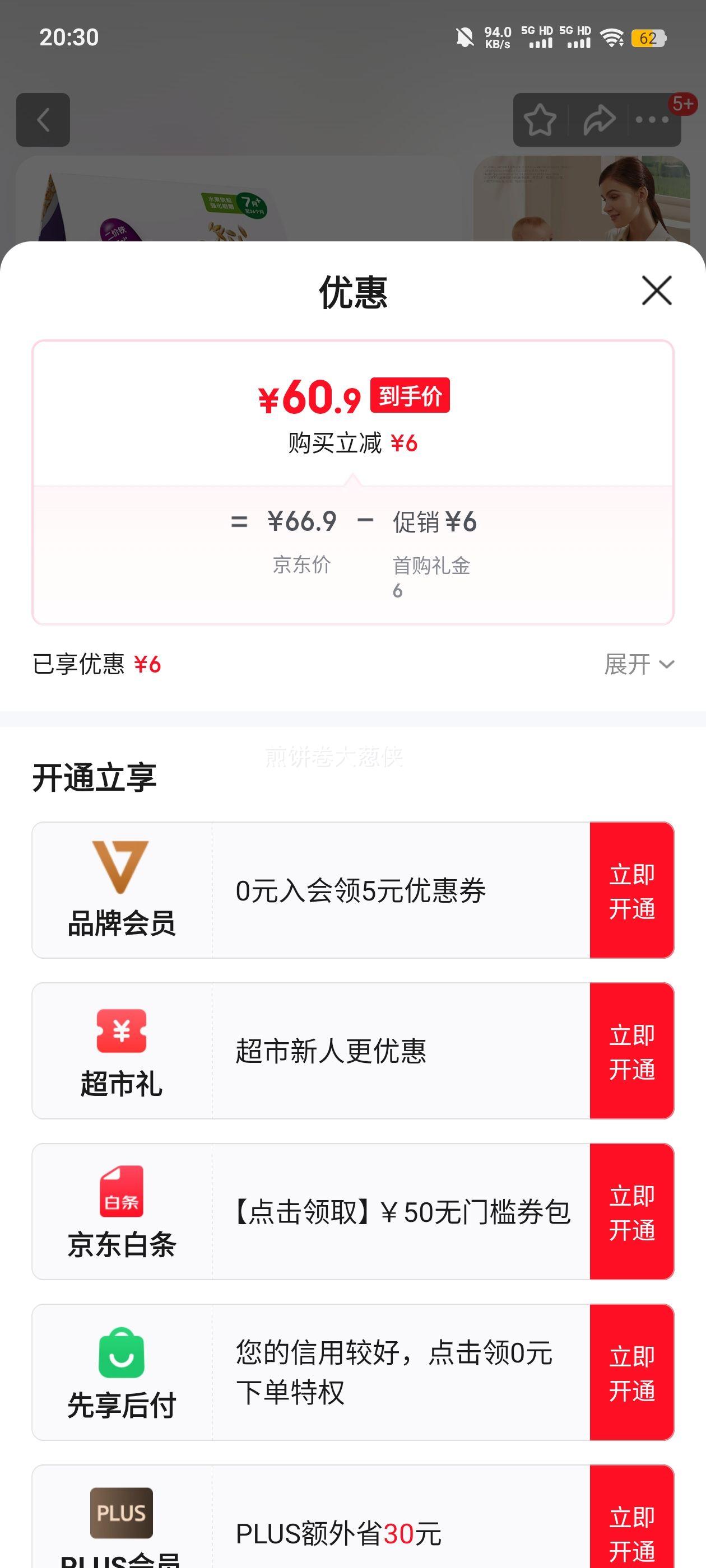
Task: Tap 立即开通 for 品牌会员
Action: coord(631,890)
